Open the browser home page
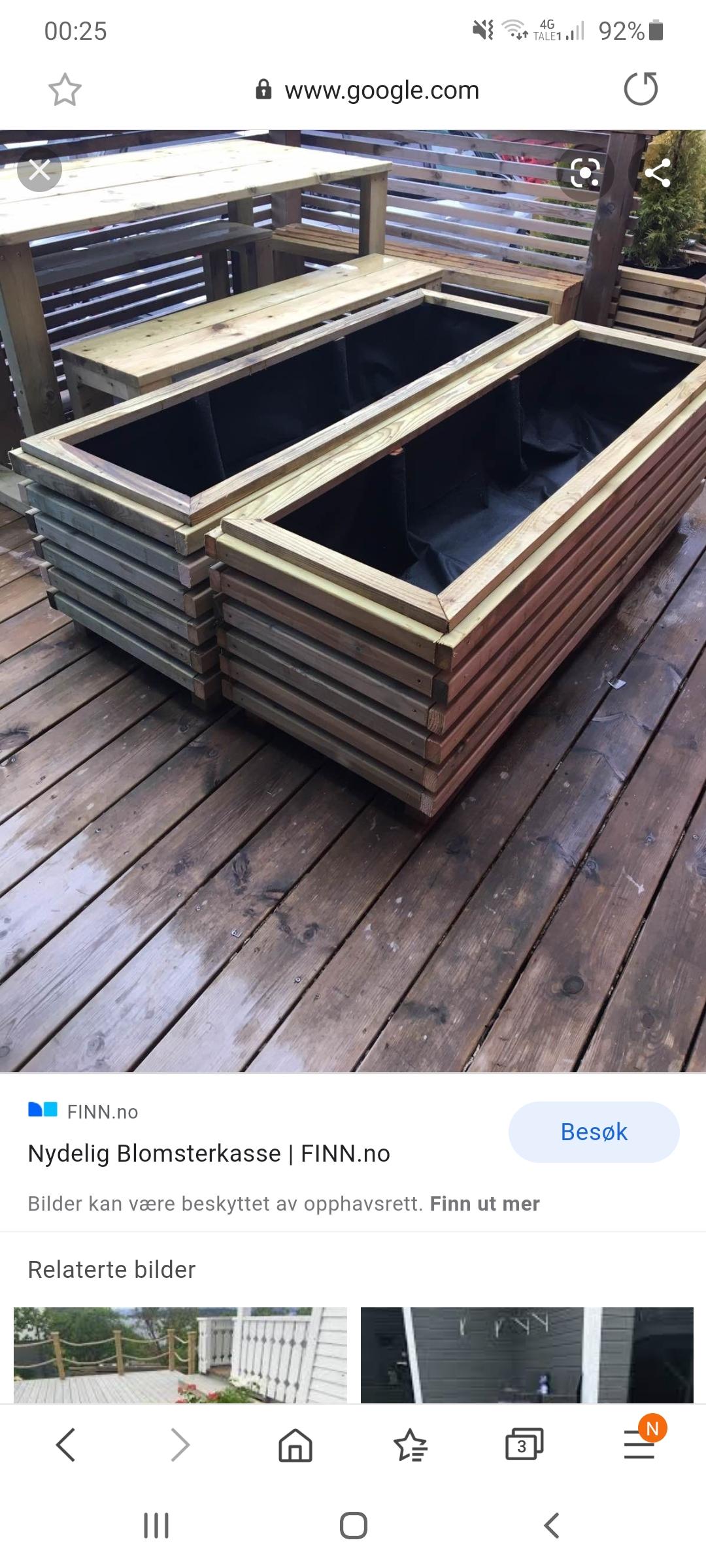Viewport: 706px width, 1568px height. point(295,1444)
